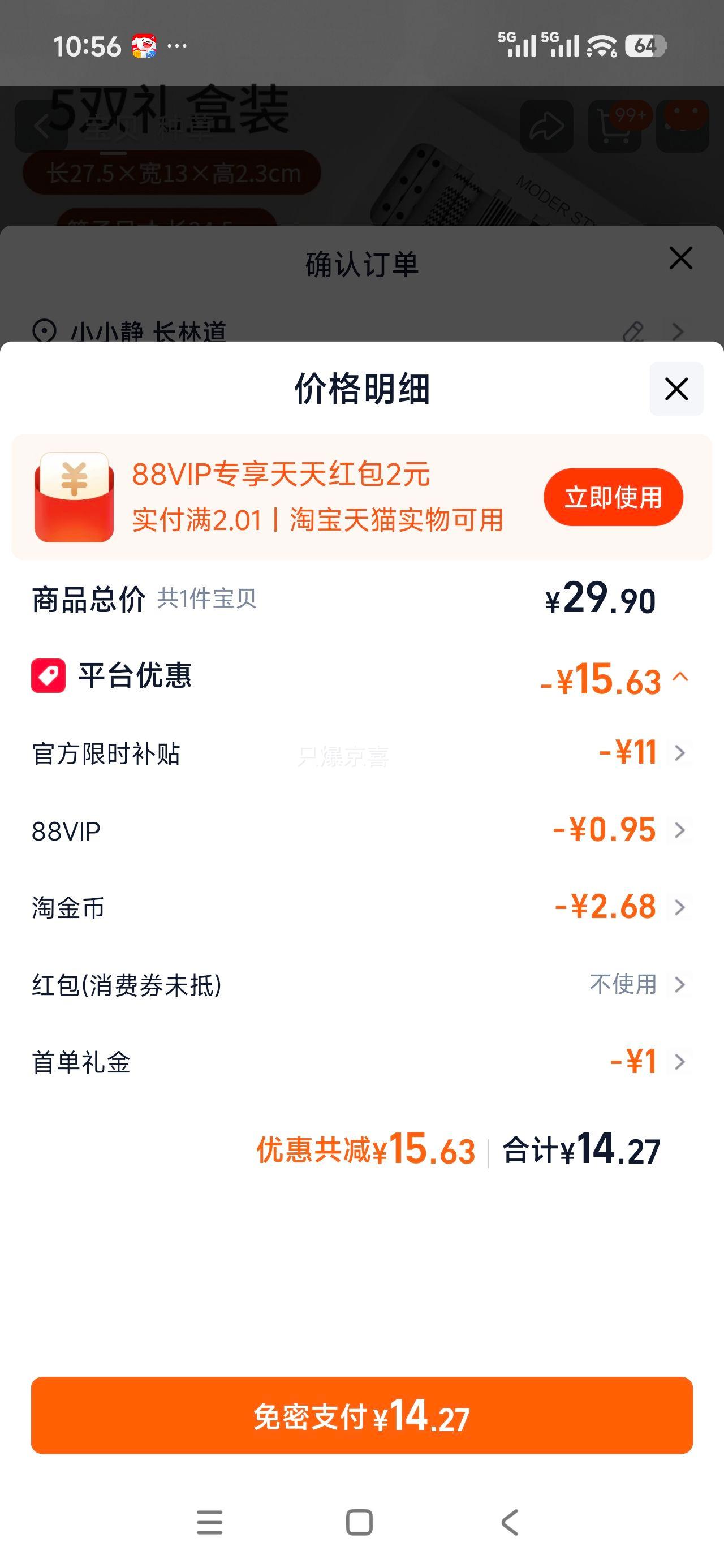Close the 确认订单 panel
Screen dimensions: 724x1568
click(680, 258)
